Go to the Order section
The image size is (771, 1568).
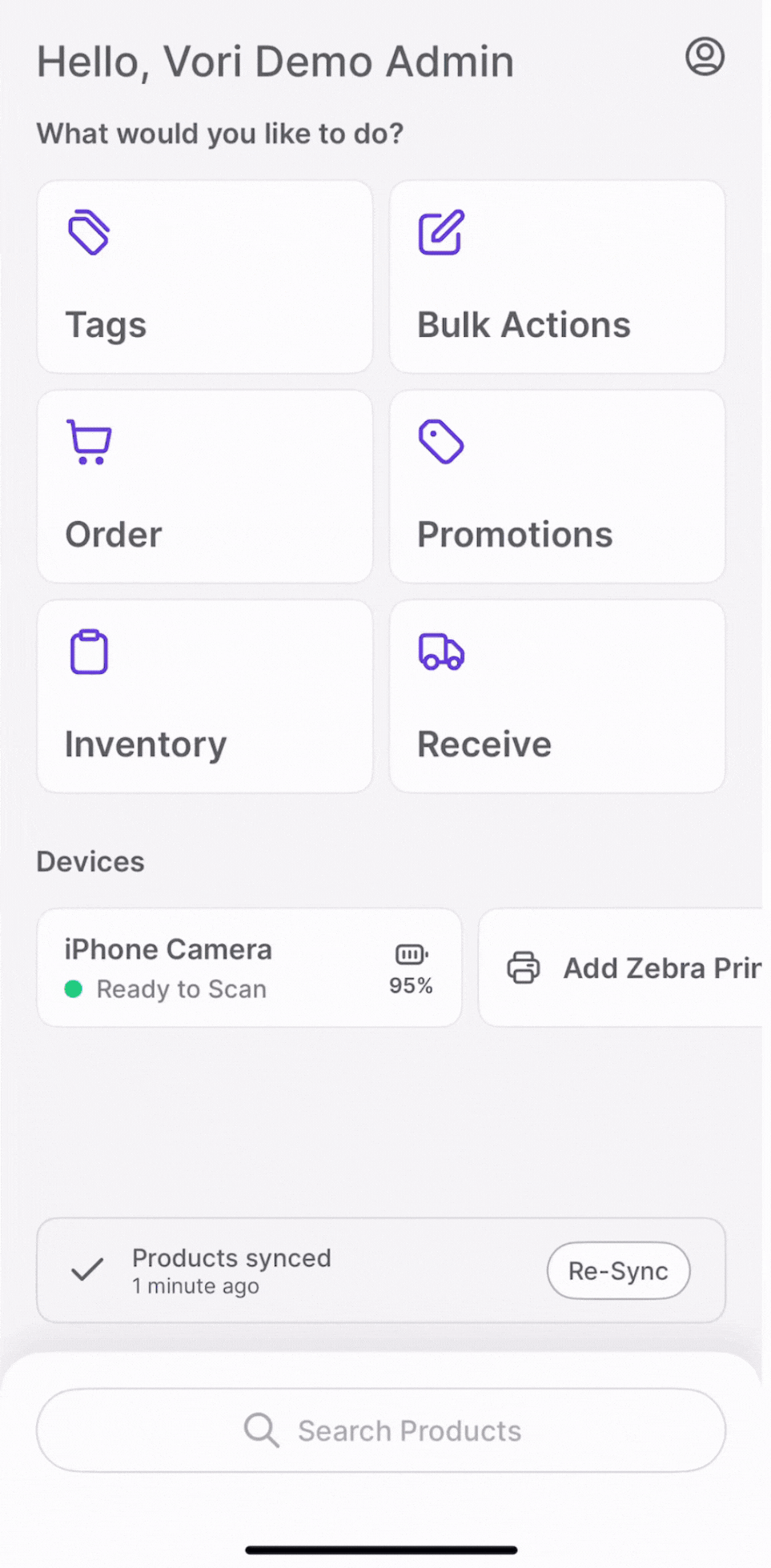[x=205, y=487]
